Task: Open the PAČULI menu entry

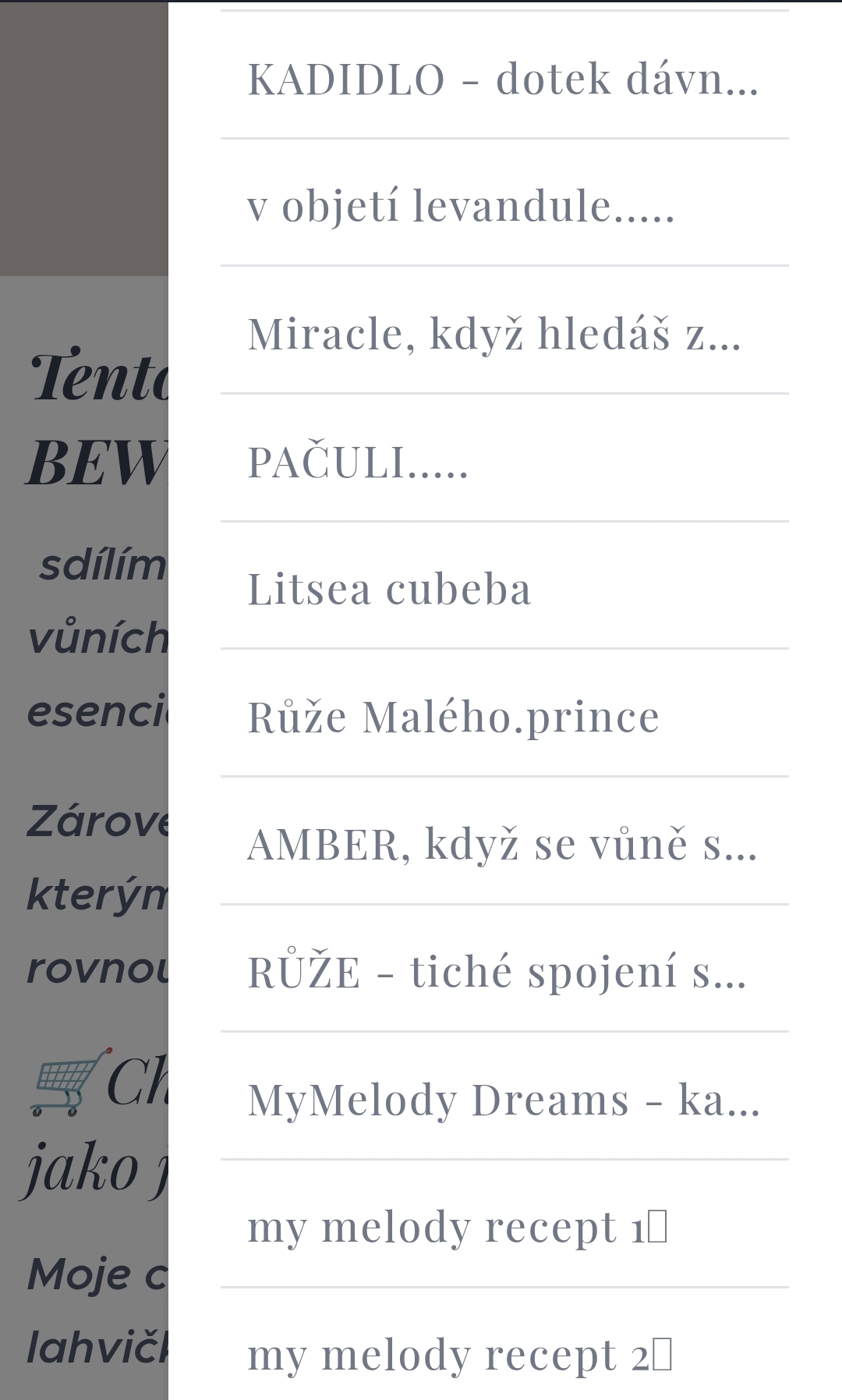Action: click(x=359, y=462)
